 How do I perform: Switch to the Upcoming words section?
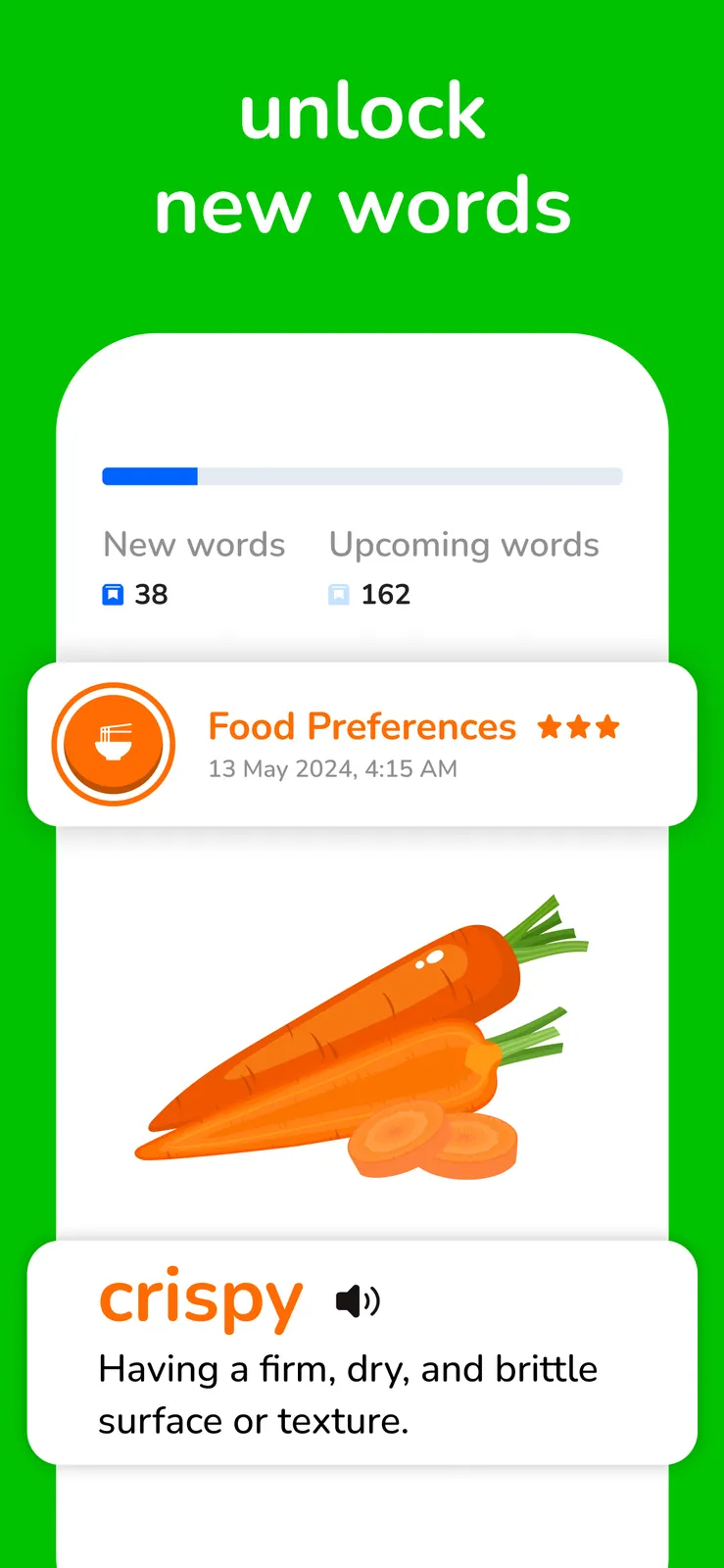pos(464,545)
